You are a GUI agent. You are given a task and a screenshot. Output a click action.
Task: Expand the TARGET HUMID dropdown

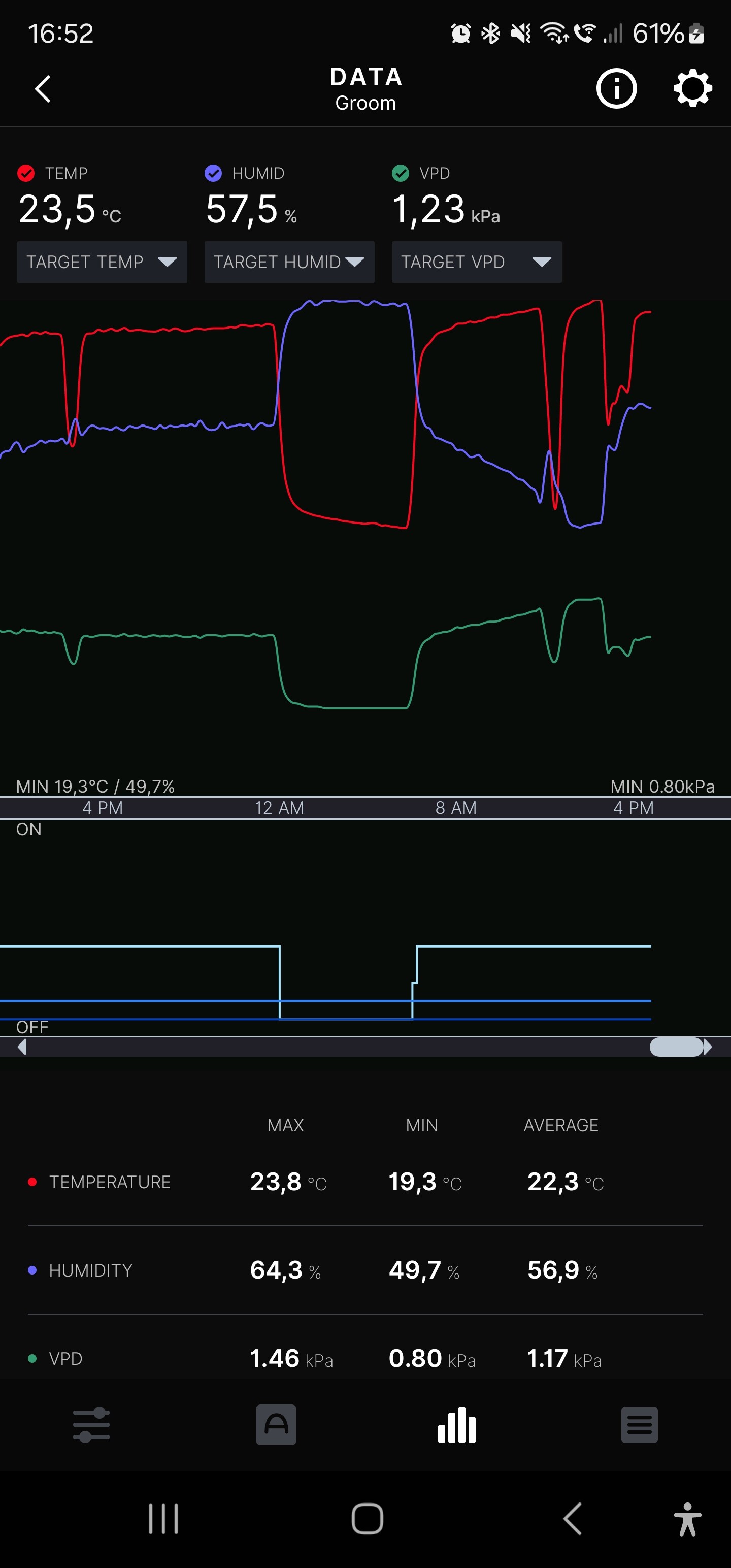(x=289, y=262)
